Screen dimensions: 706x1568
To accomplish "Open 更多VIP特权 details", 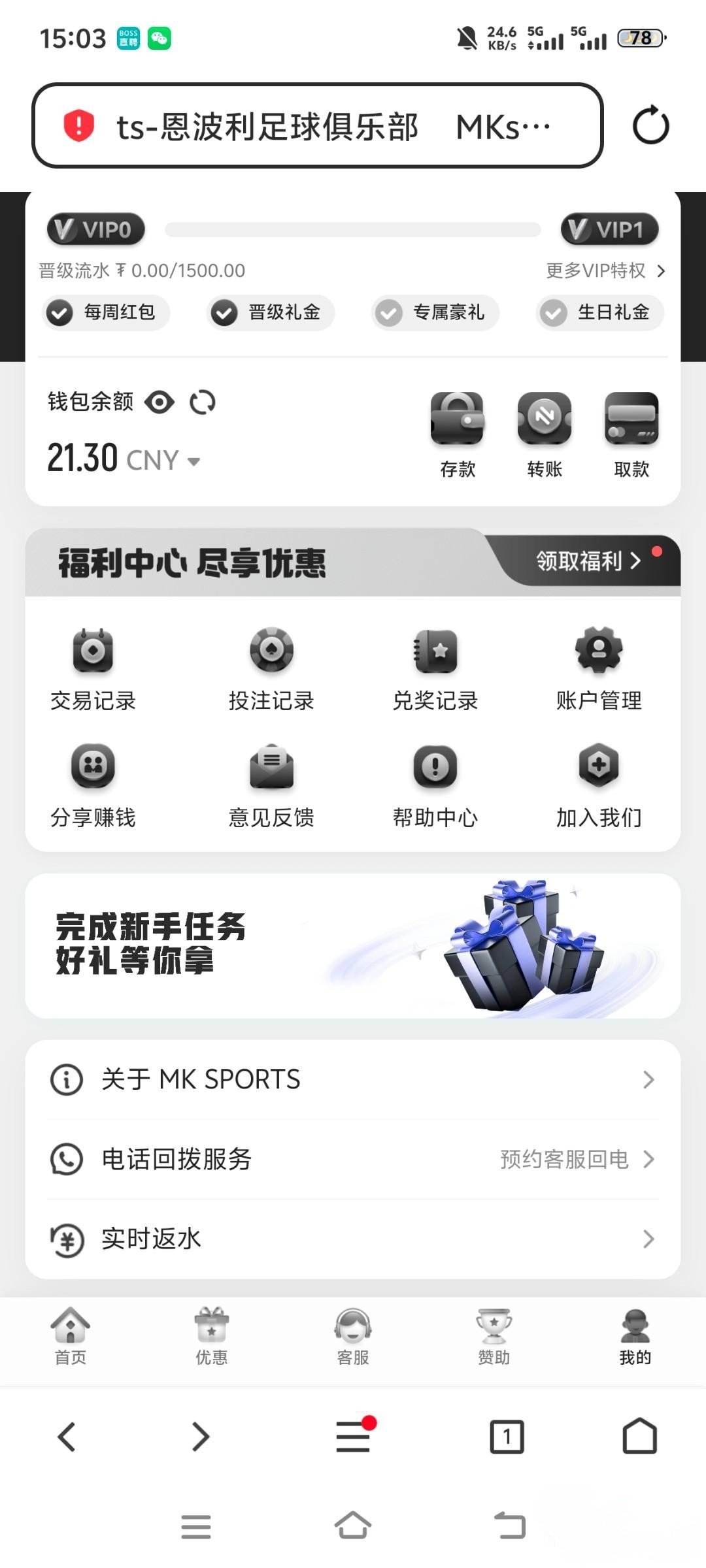I will (x=605, y=270).
